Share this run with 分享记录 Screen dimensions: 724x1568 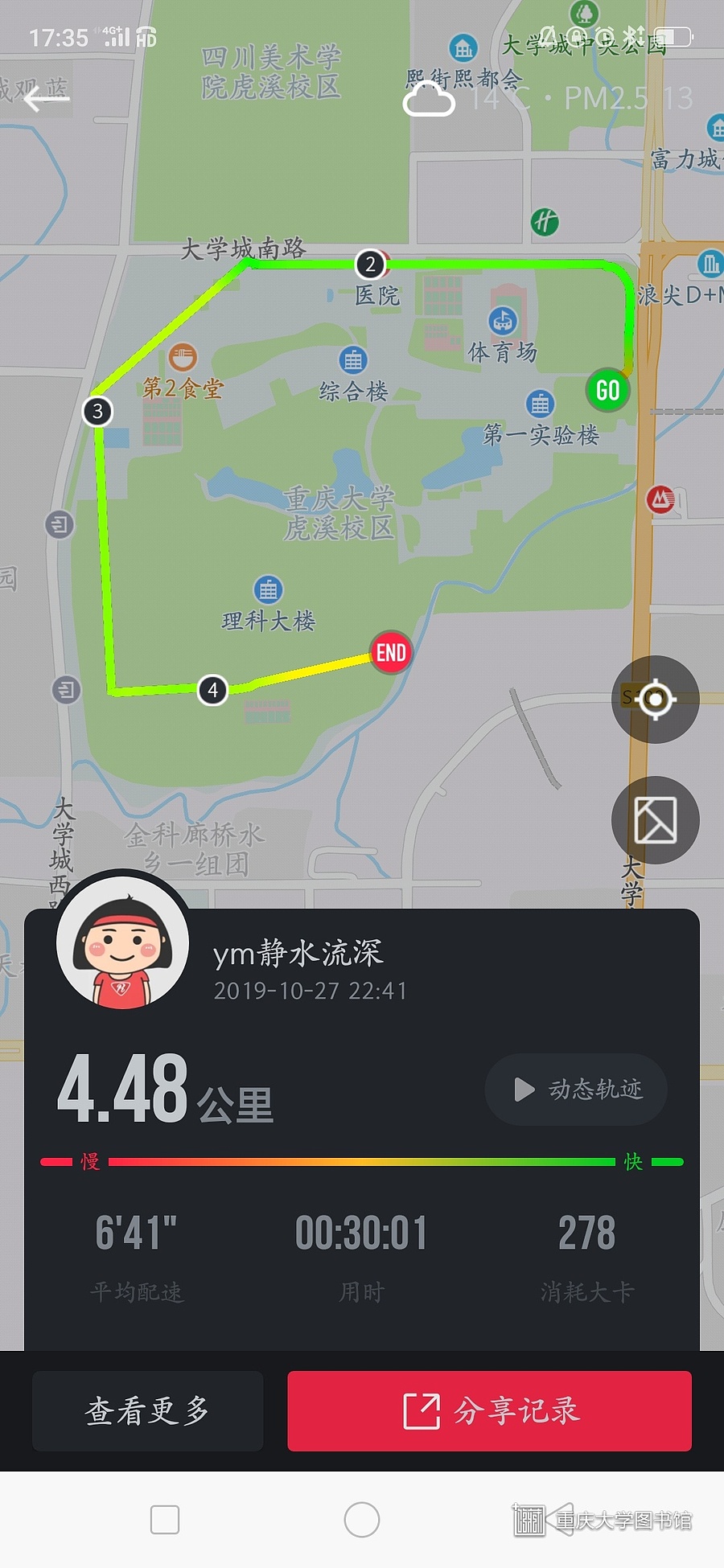click(x=489, y=1410)
